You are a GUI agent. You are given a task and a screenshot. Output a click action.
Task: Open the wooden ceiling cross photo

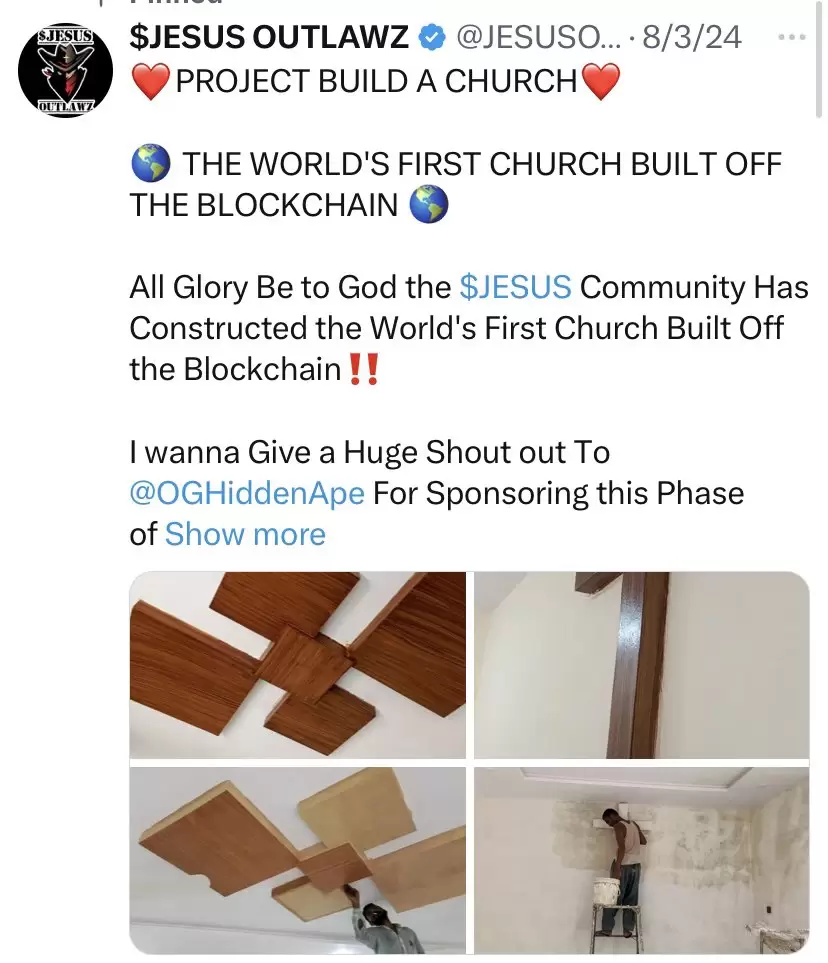click(298, 664)
